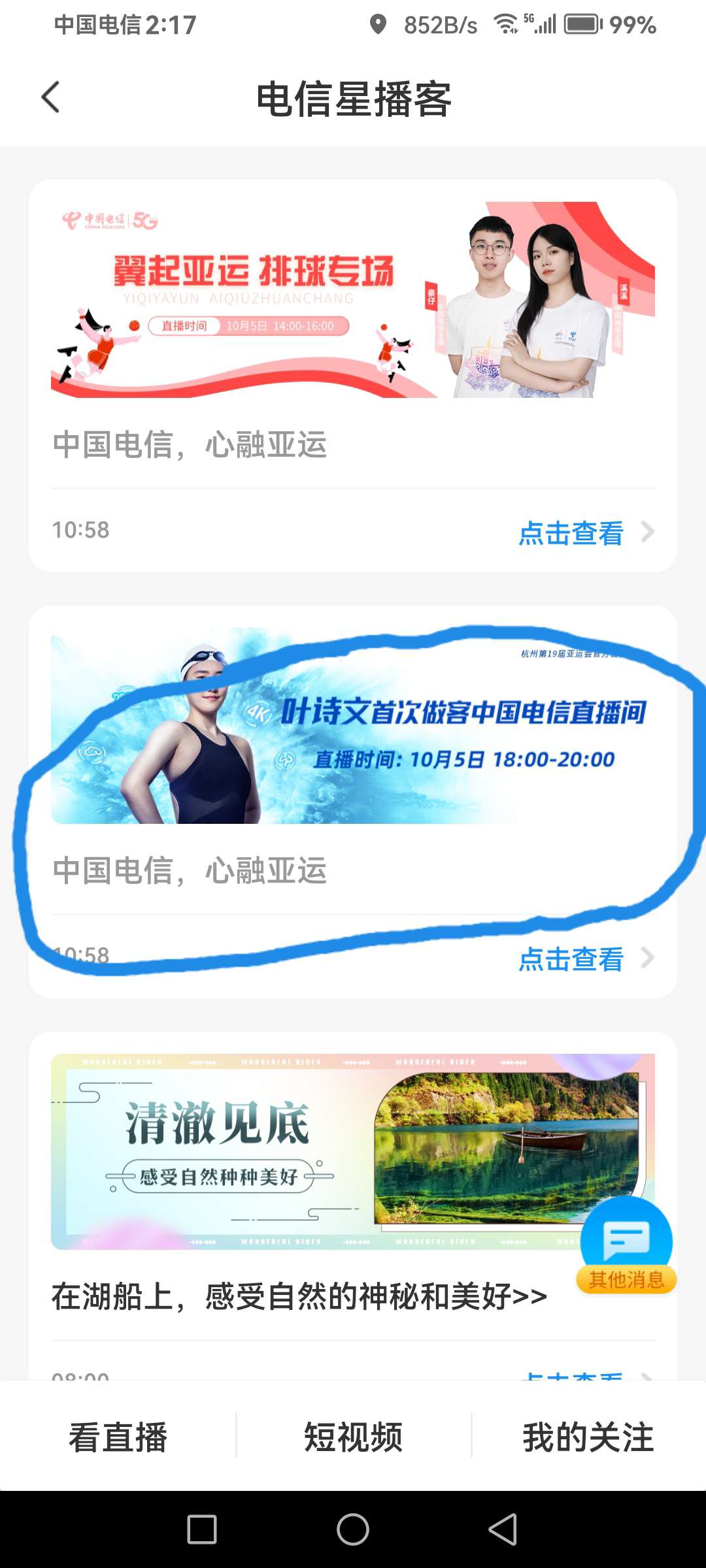The height and width of the screenshot is (1568, 706).
Task: Switch to the 看直播 tab
Action: tap(118, 1437)
